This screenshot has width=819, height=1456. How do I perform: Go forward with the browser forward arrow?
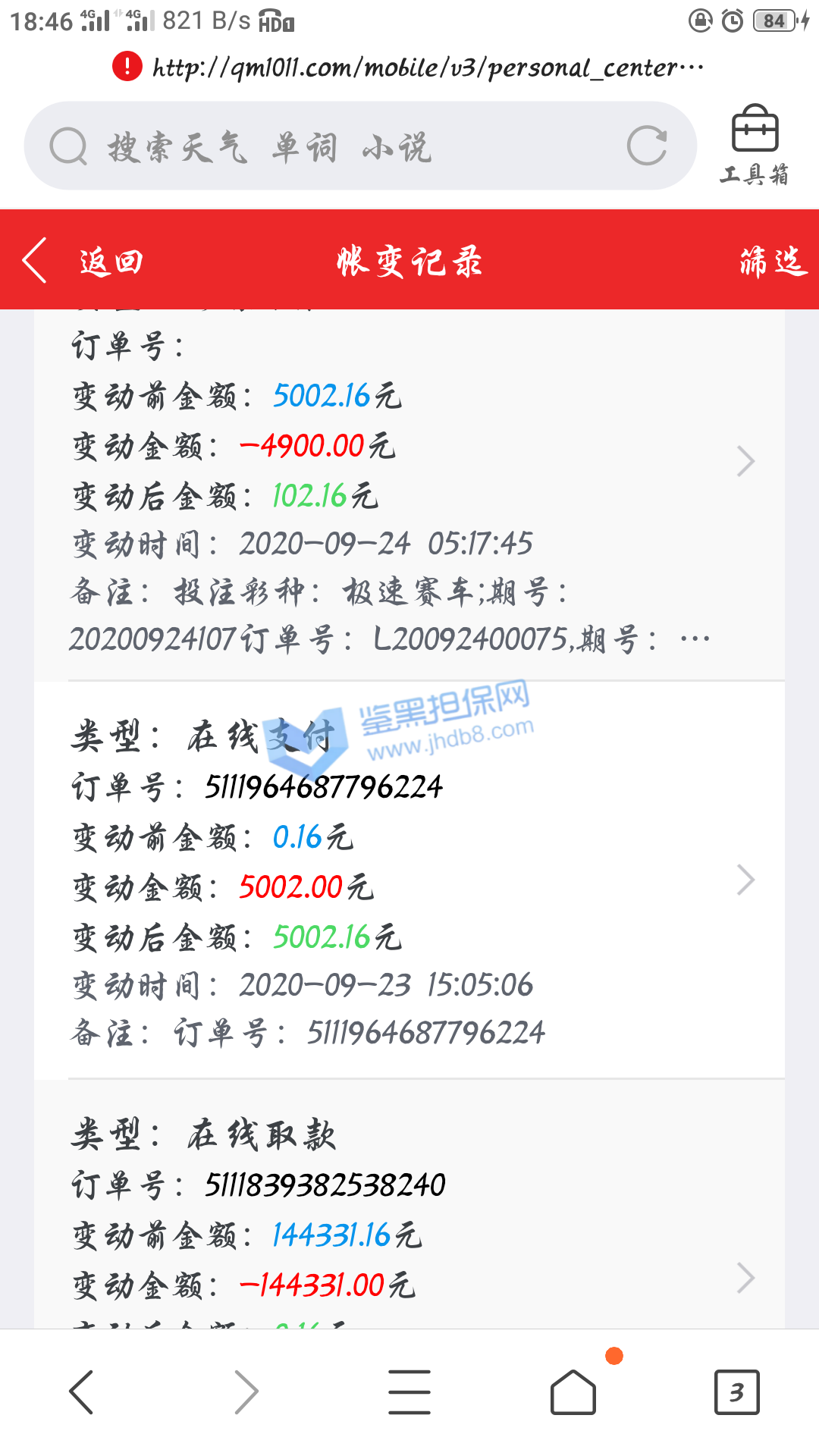[x=246, y=1392]
